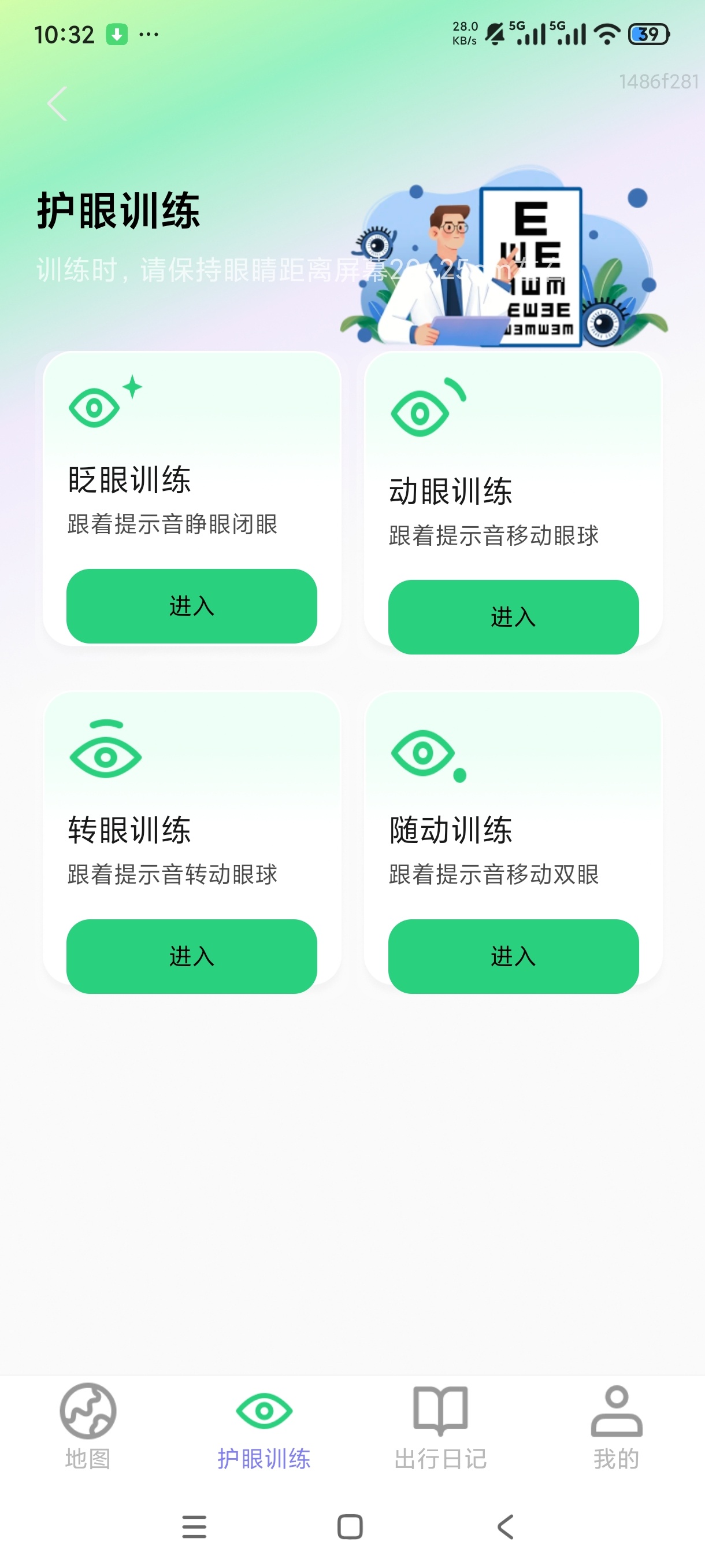Viewport: 705px width, 1568px height.
Task: Enter the 转眼训练 eye rotation exercise
Action: (192, 956)
